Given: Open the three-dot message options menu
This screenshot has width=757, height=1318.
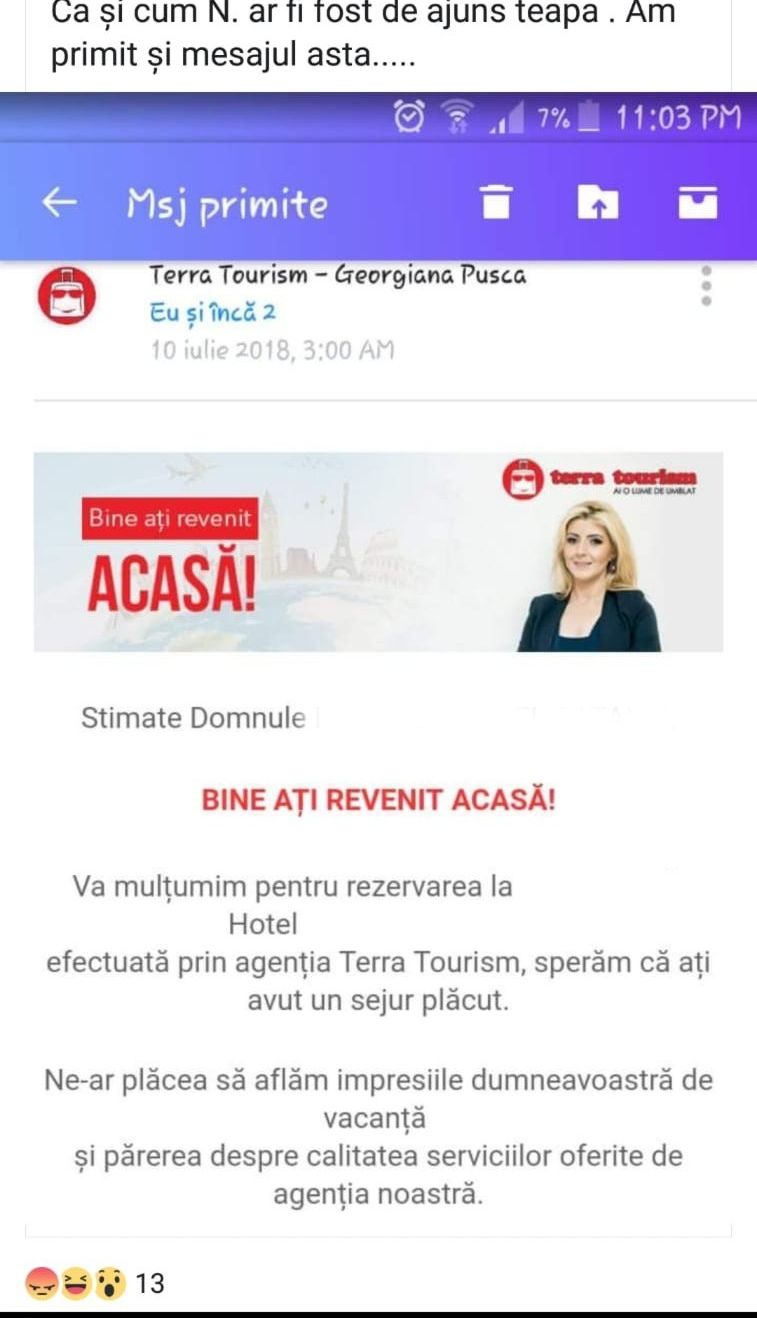Looking at the screenshot, I should [x=706, y=289].
